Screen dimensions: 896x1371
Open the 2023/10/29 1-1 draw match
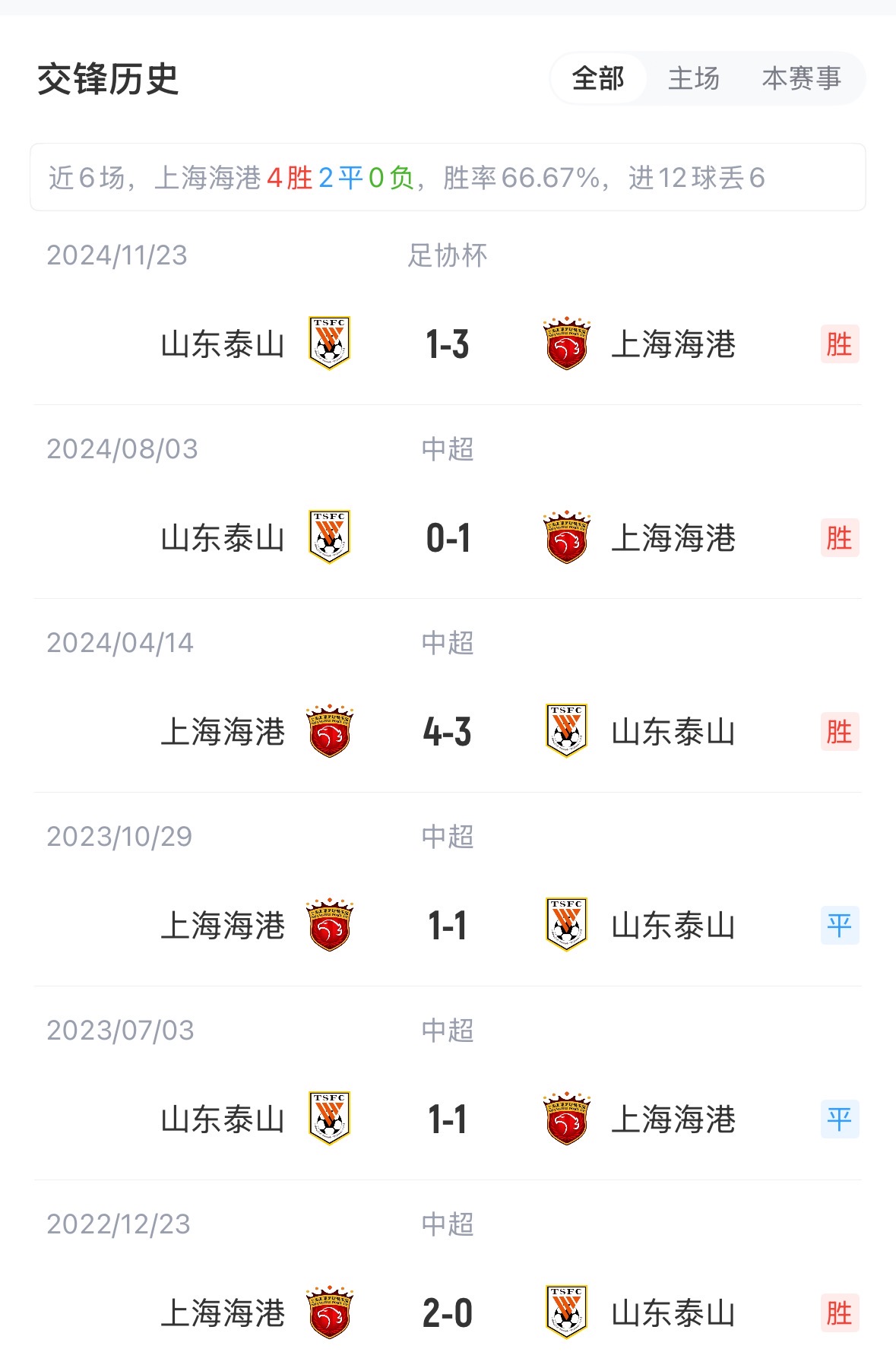pyautogui.click(x=448, y=926)
